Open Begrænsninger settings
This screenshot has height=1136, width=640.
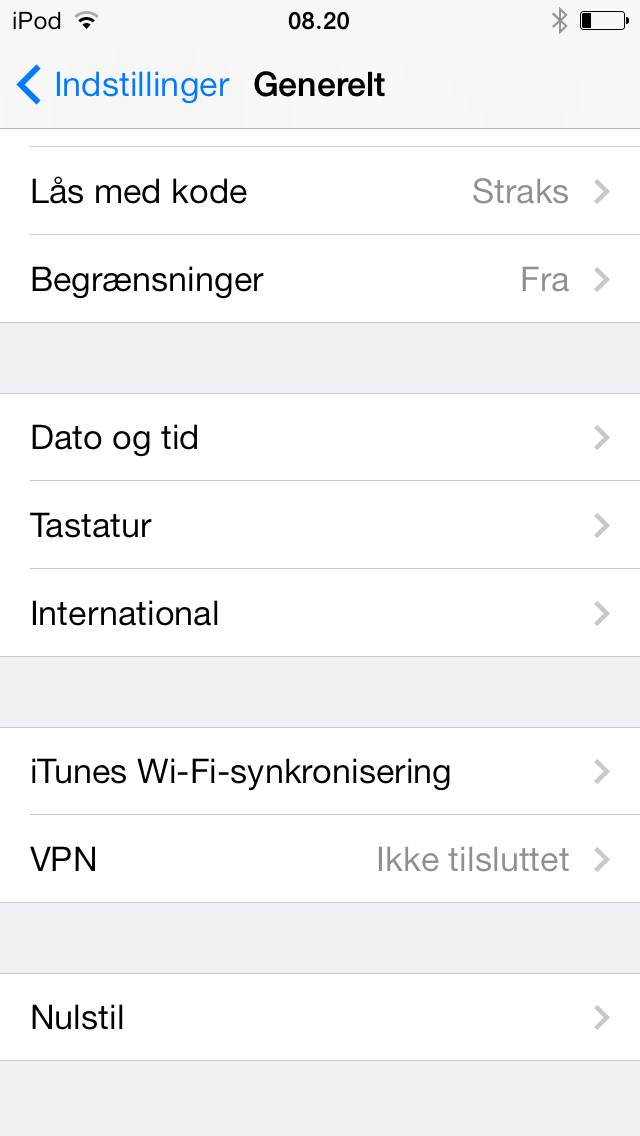click(320, 279)
